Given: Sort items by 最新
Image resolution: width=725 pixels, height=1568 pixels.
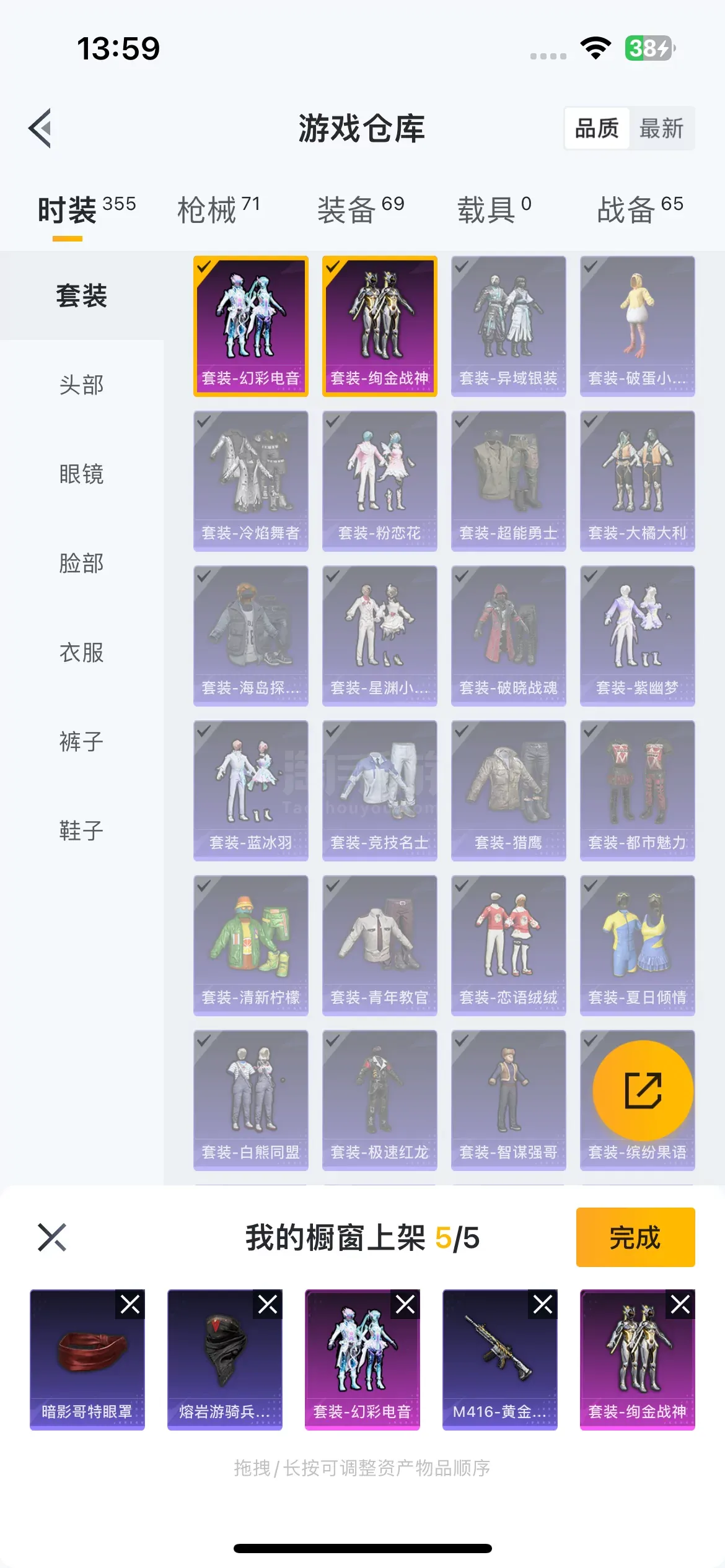Looking at the screenshot, I should (661, 128).
